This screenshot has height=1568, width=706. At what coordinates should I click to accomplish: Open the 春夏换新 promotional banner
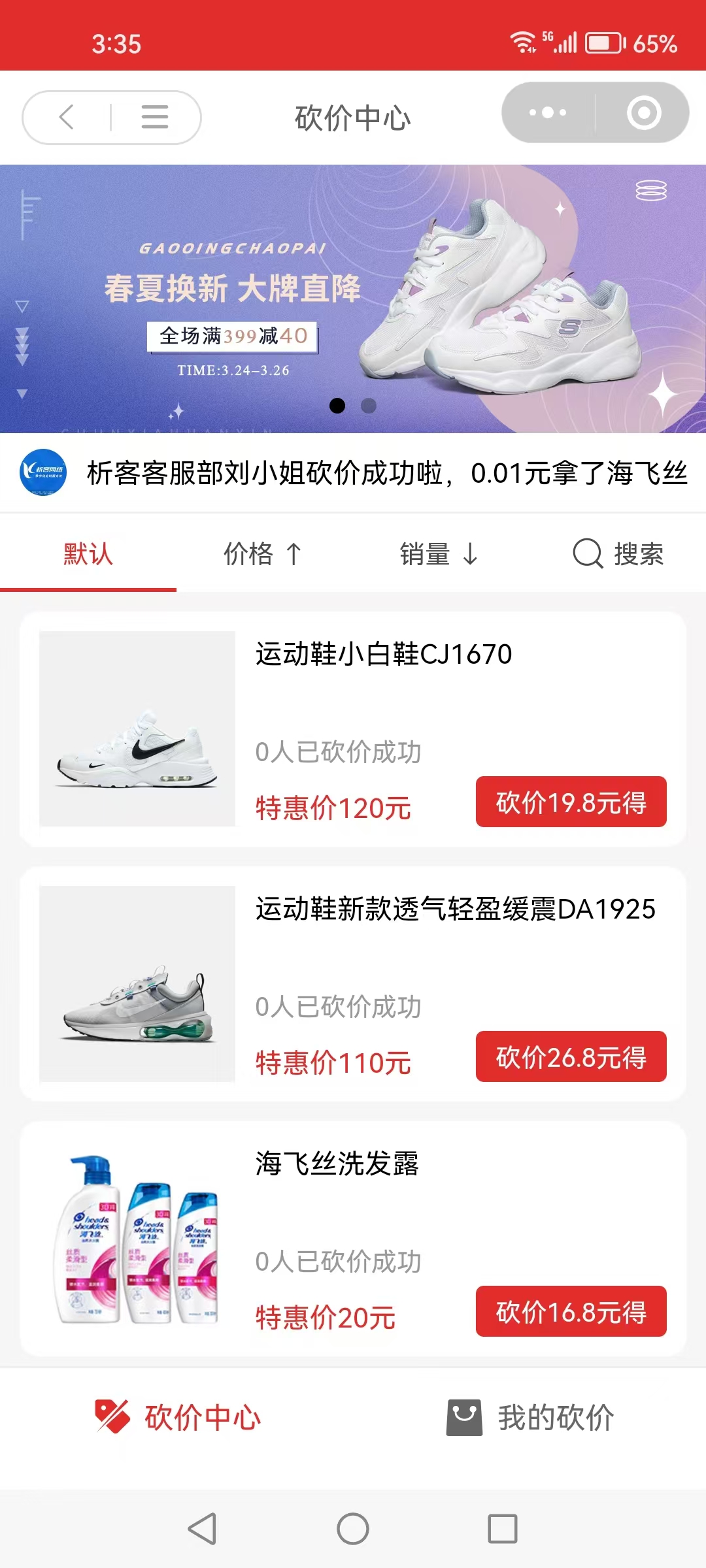pyautogui.click(x=353, y=298)
